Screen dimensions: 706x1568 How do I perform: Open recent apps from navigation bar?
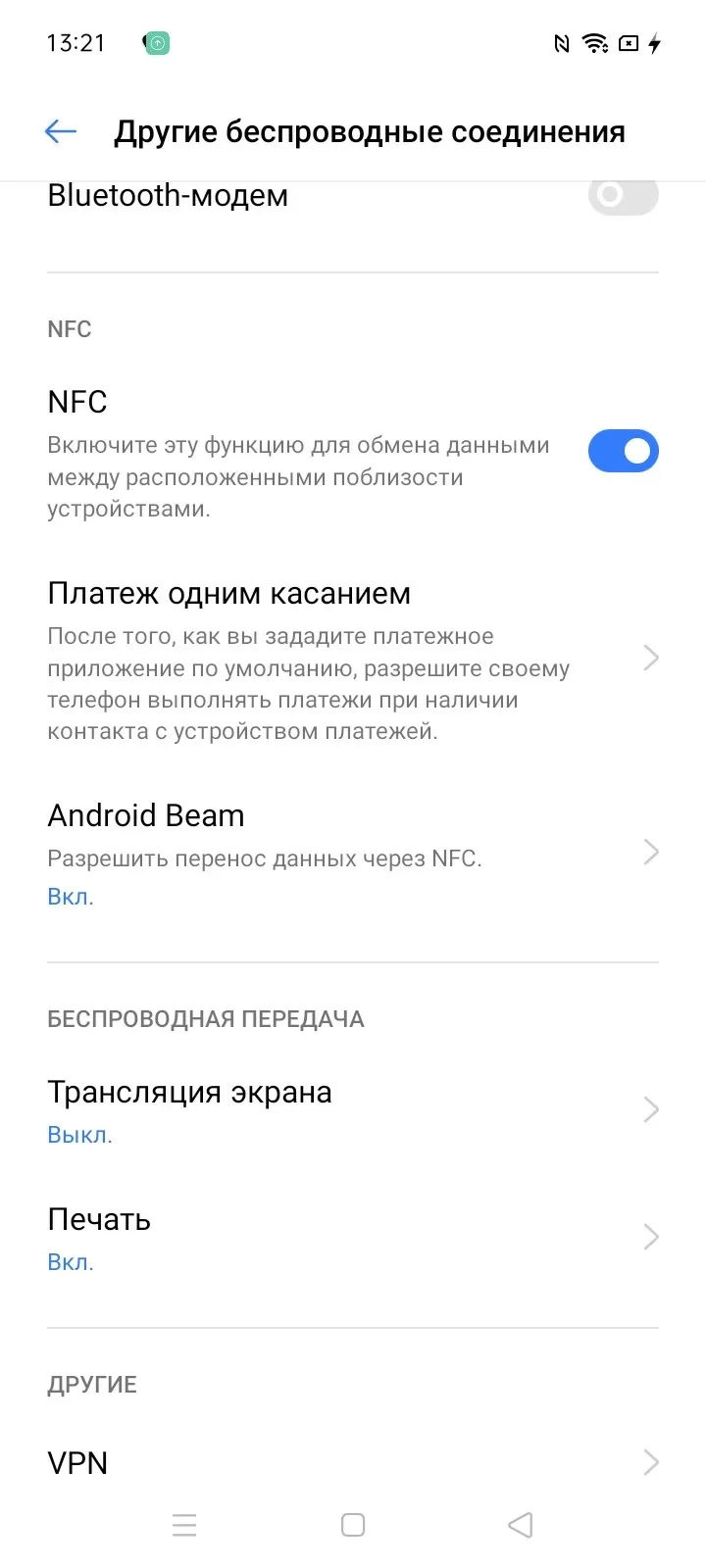click(184, 1525)
